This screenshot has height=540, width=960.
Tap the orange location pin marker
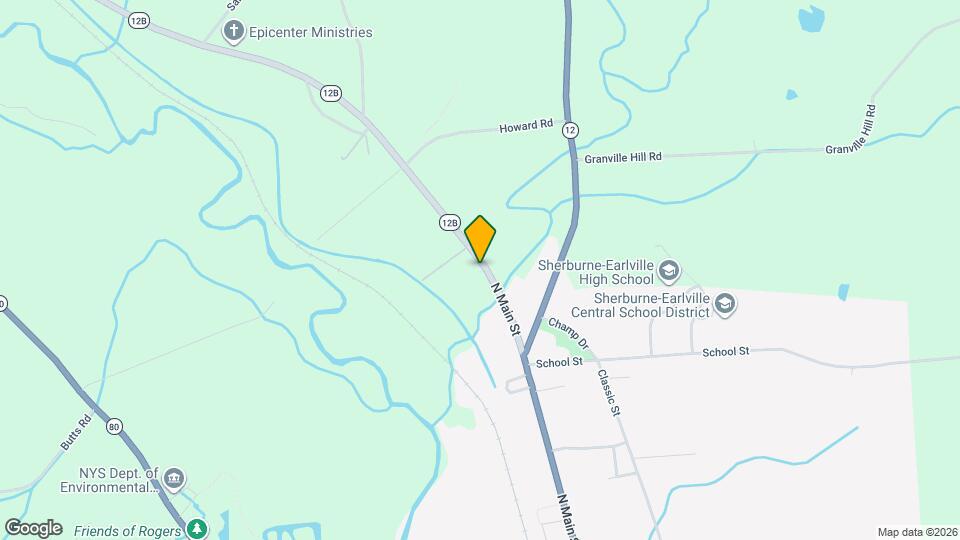(480, 238)
